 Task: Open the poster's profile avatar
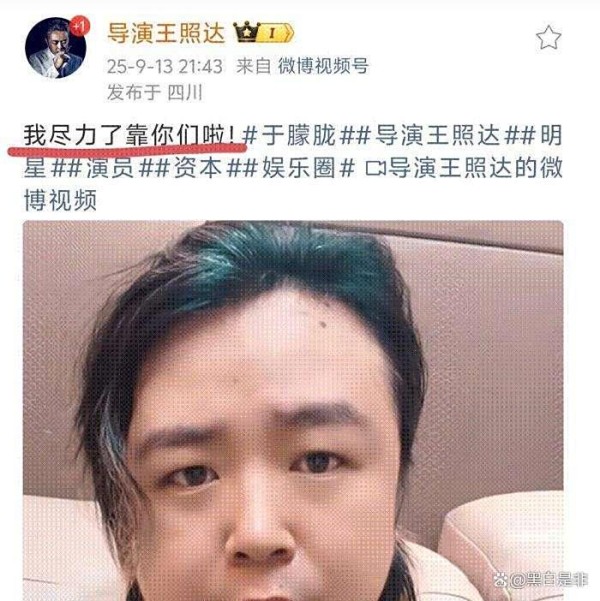click(54, 45)
